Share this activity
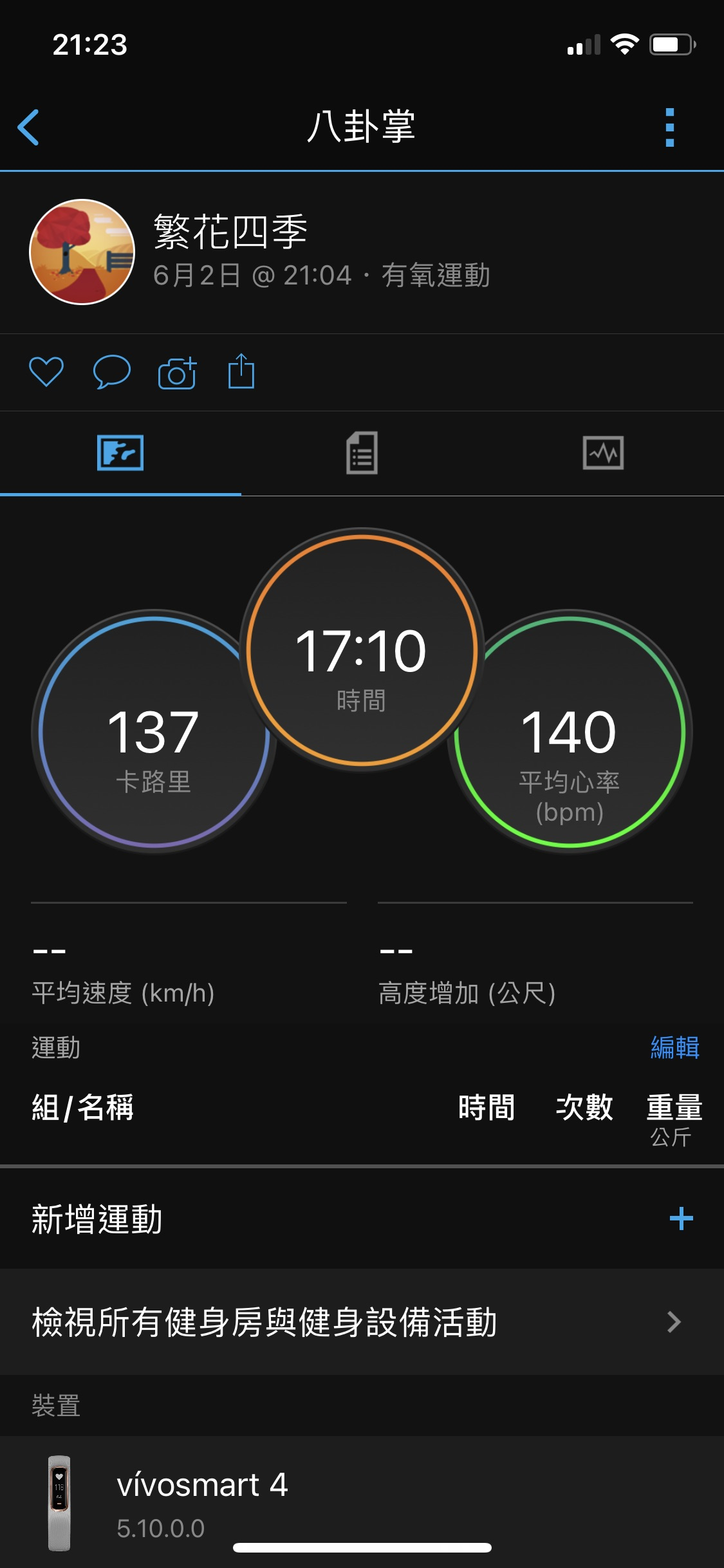 241,371
